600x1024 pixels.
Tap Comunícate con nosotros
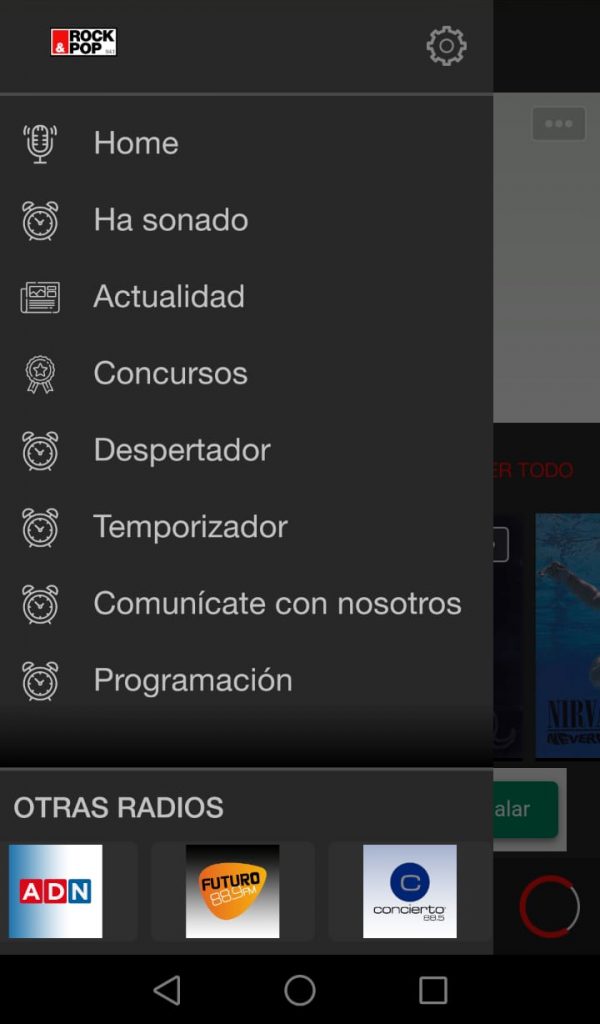tap(277, 603)
